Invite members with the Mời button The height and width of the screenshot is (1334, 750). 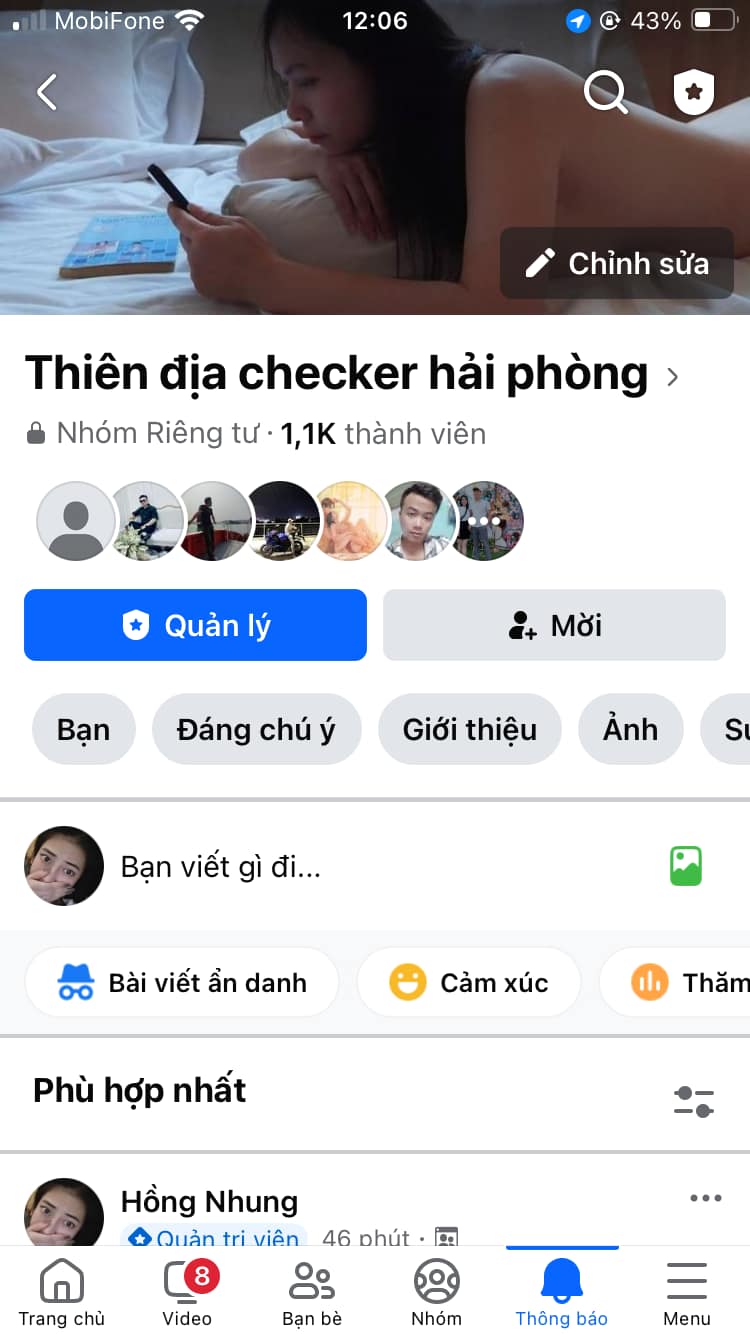[554, 625]
